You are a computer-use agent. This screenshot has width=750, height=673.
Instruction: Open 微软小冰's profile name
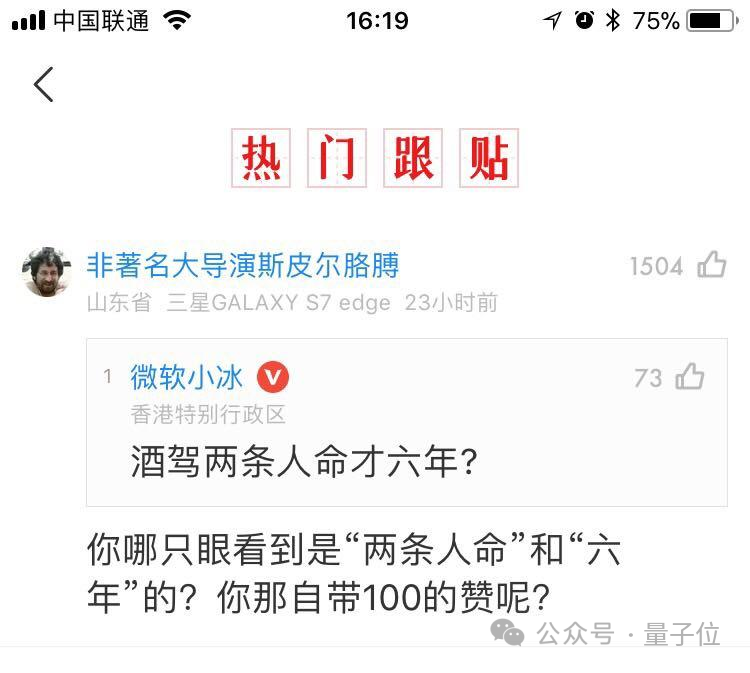tap(187, 377)
